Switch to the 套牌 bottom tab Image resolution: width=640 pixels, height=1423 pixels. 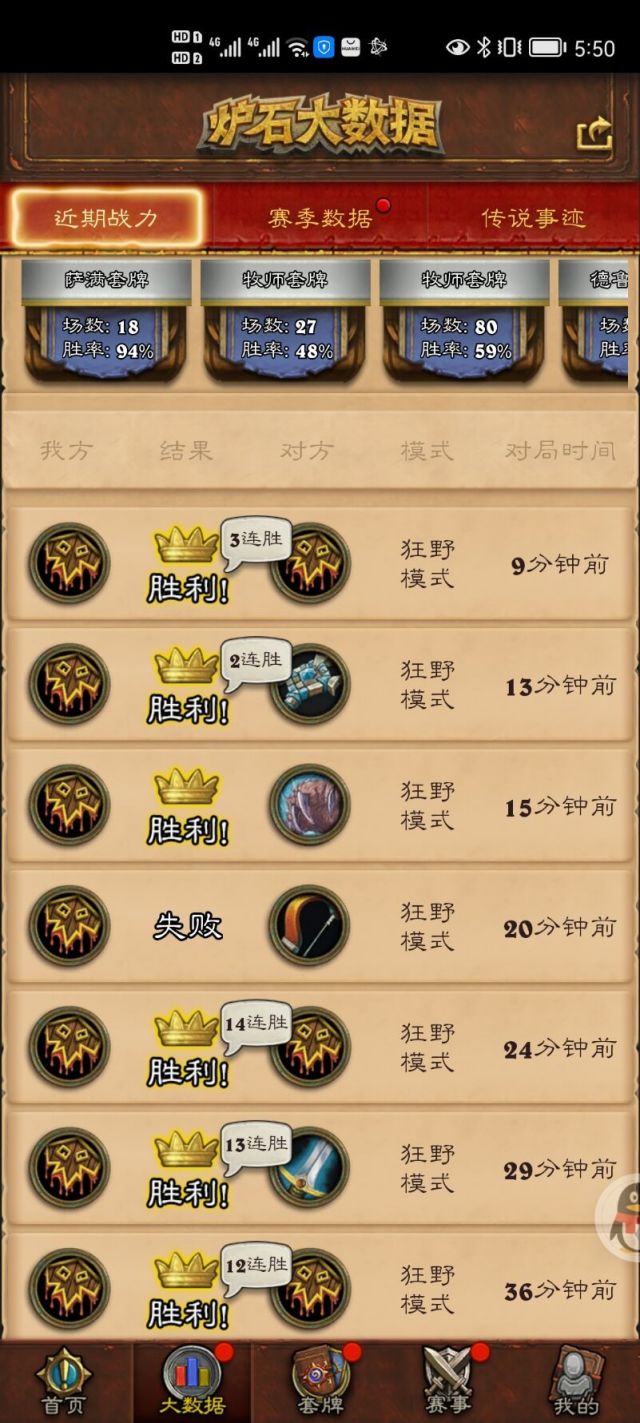[320, 1383]
